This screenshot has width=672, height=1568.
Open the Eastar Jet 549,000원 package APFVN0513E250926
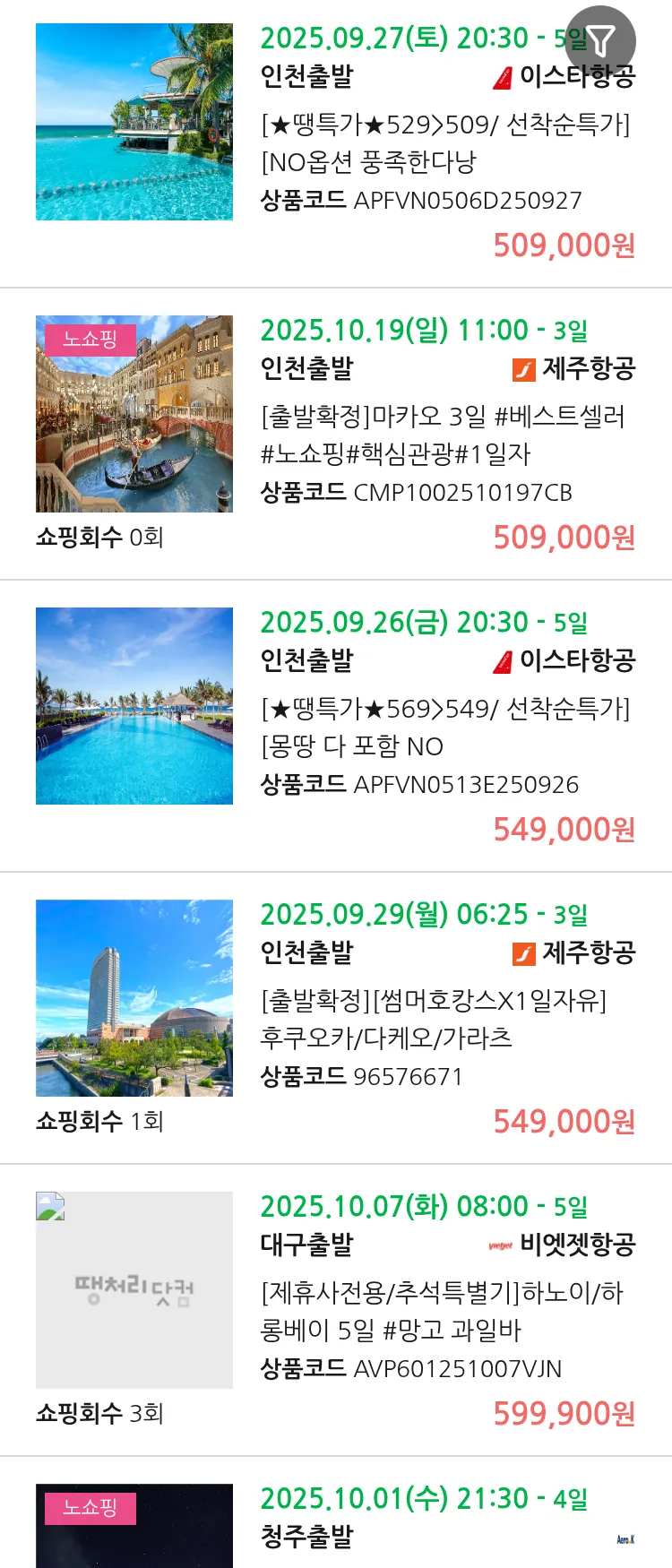click(x=445, y=728)
